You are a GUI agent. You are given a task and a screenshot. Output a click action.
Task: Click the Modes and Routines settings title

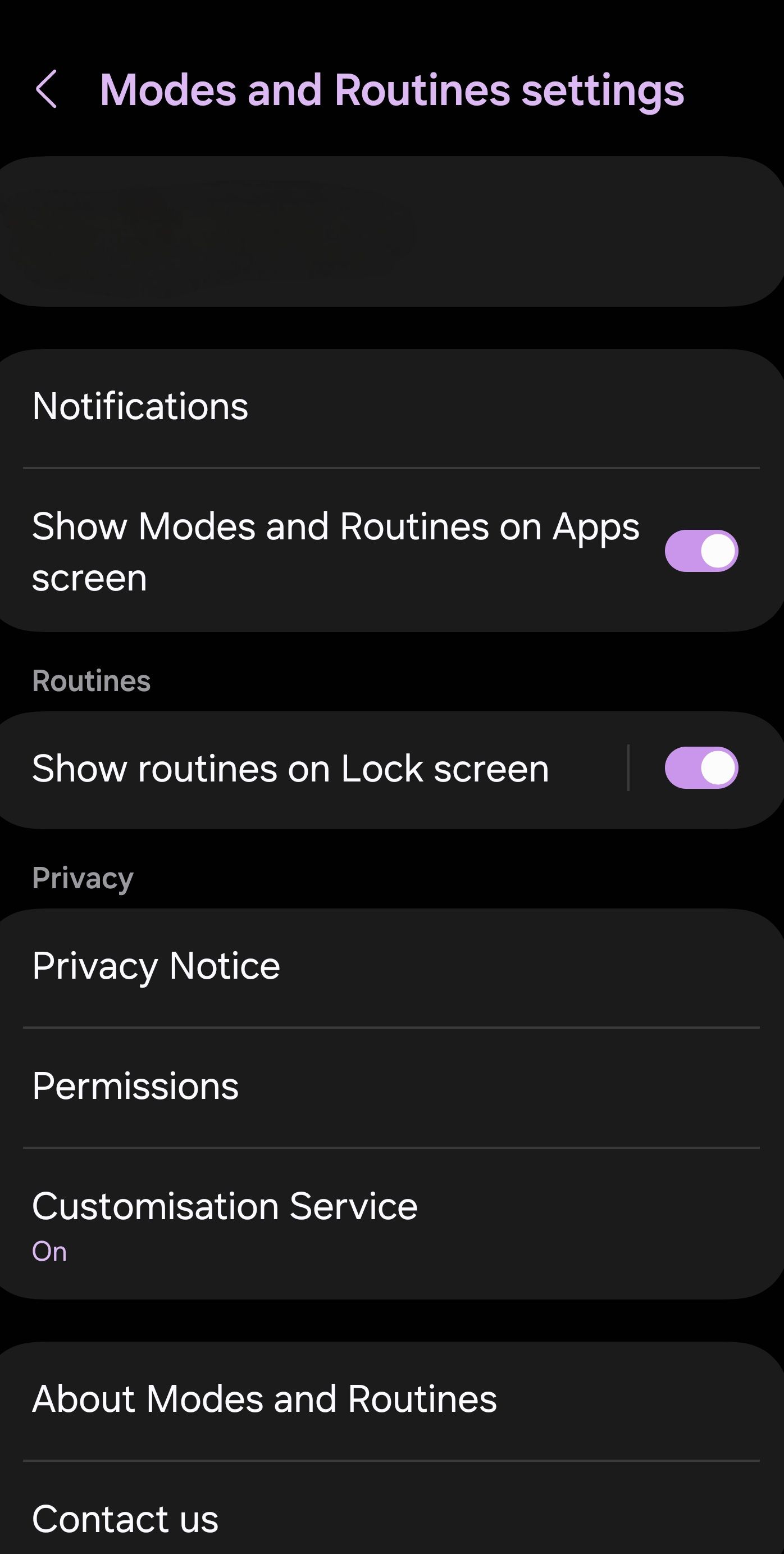pyautogui.click(x=393, y=89)
